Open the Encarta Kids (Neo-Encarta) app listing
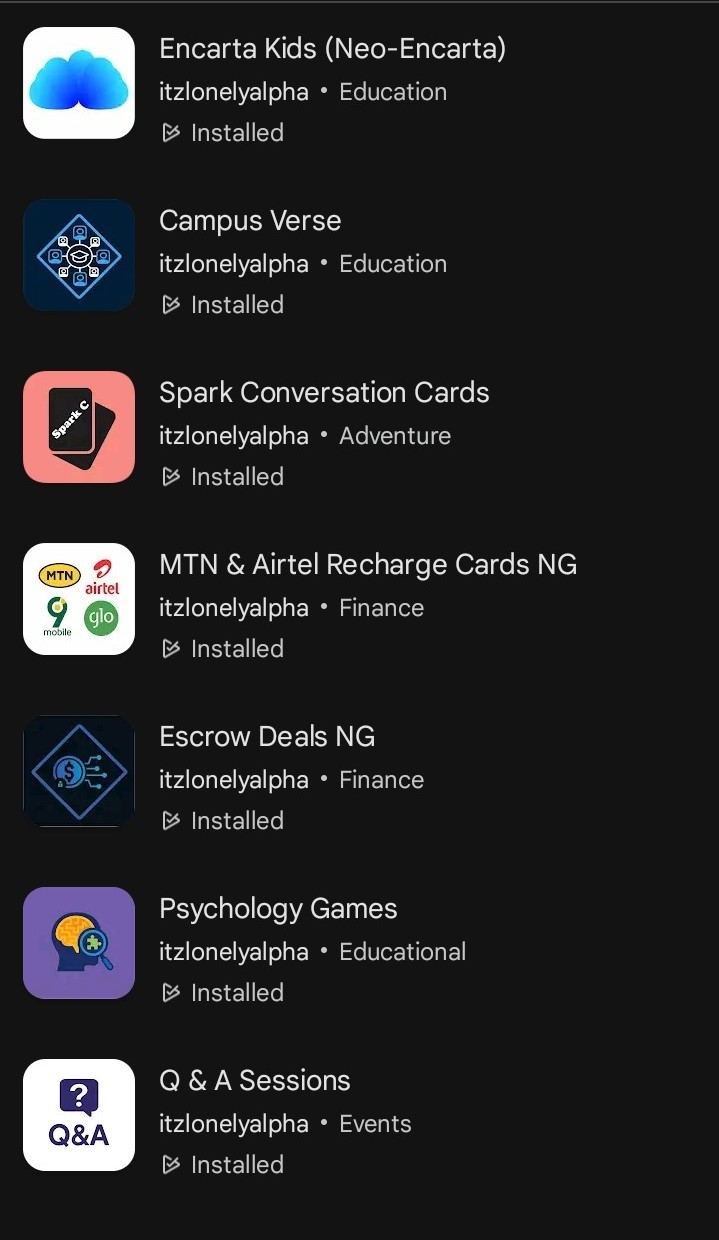Viewport: 719px width, 1240px height. 332,48
